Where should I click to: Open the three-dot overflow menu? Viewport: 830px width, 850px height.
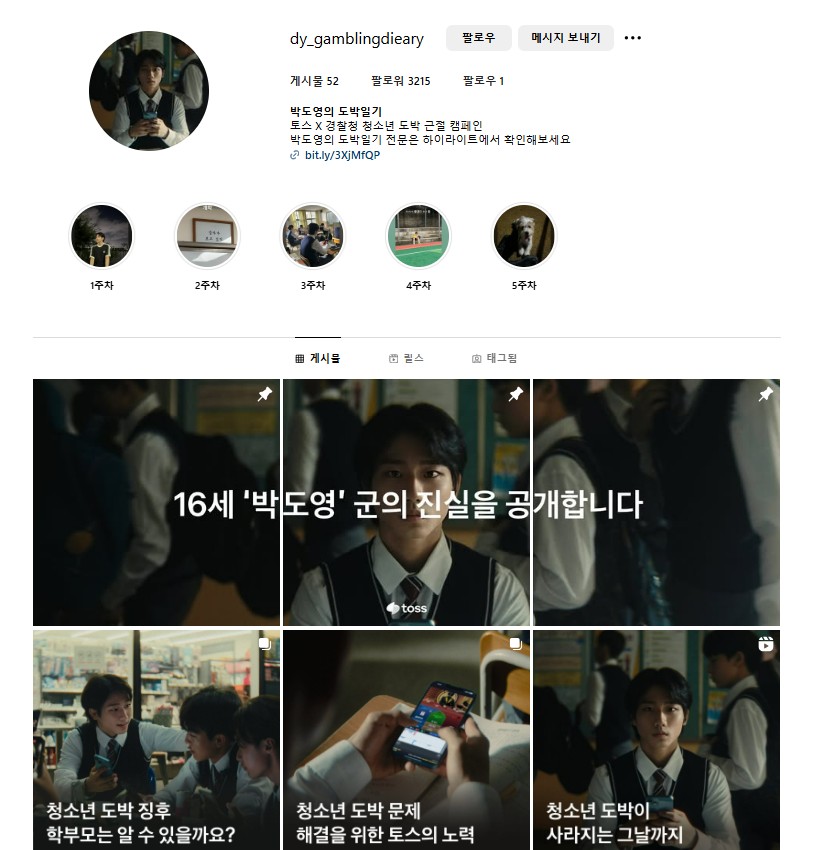pos(632,38)
